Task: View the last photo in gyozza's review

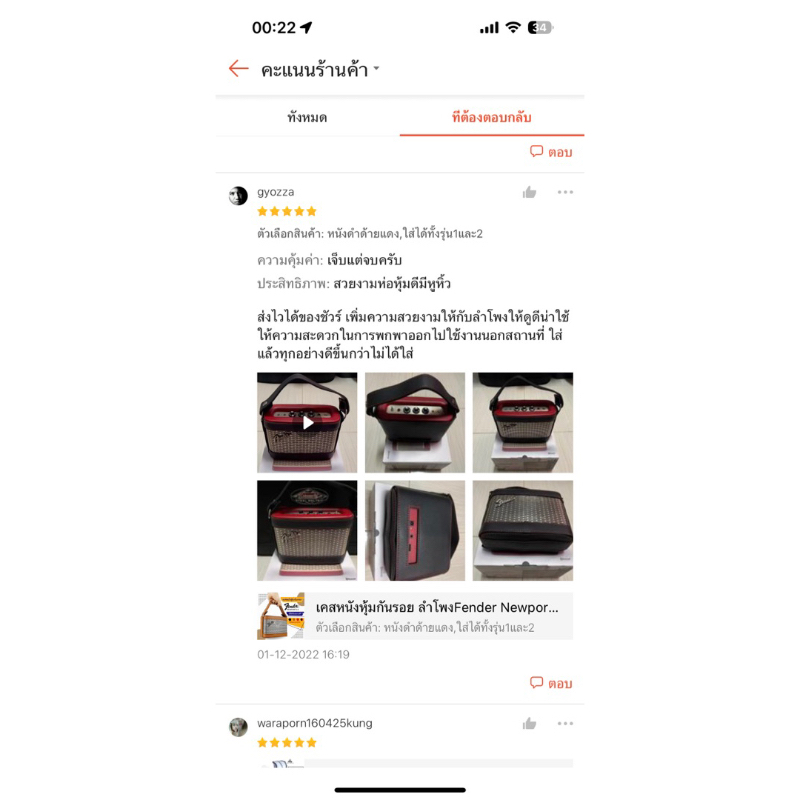Action: [522, 531]
